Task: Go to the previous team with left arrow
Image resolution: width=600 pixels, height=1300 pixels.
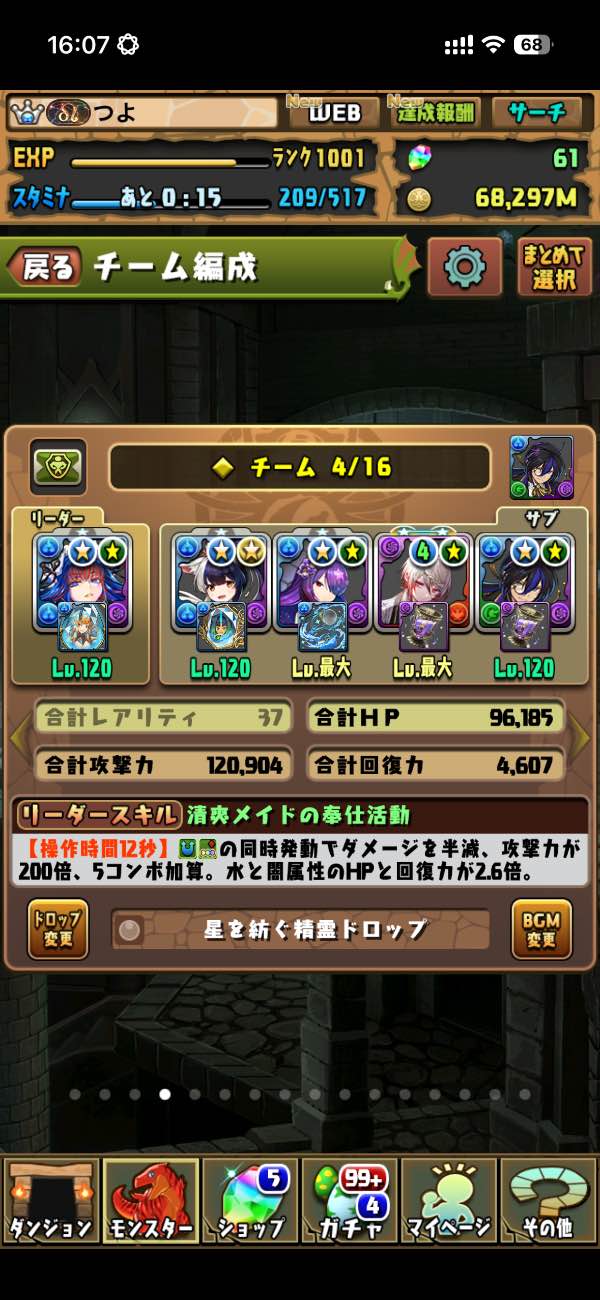Action: pos(18,739)
